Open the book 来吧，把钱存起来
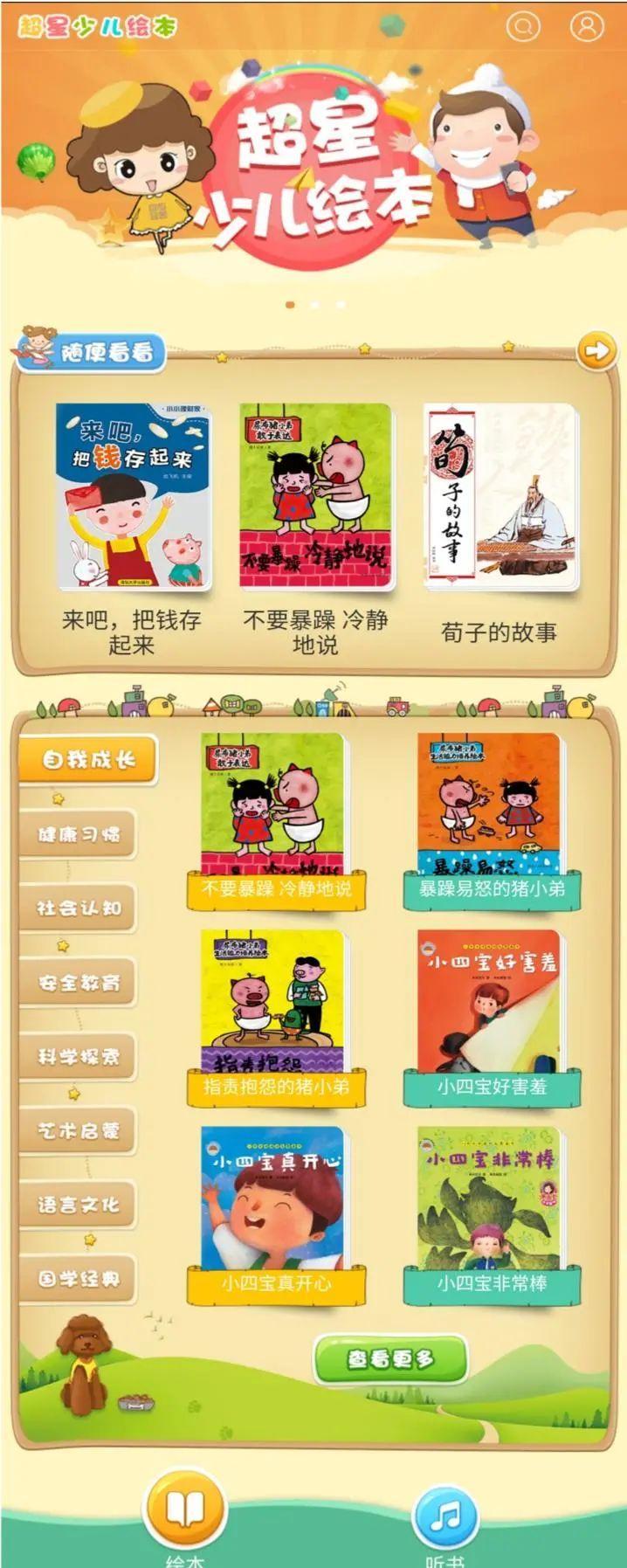 [x=133, y=496]
